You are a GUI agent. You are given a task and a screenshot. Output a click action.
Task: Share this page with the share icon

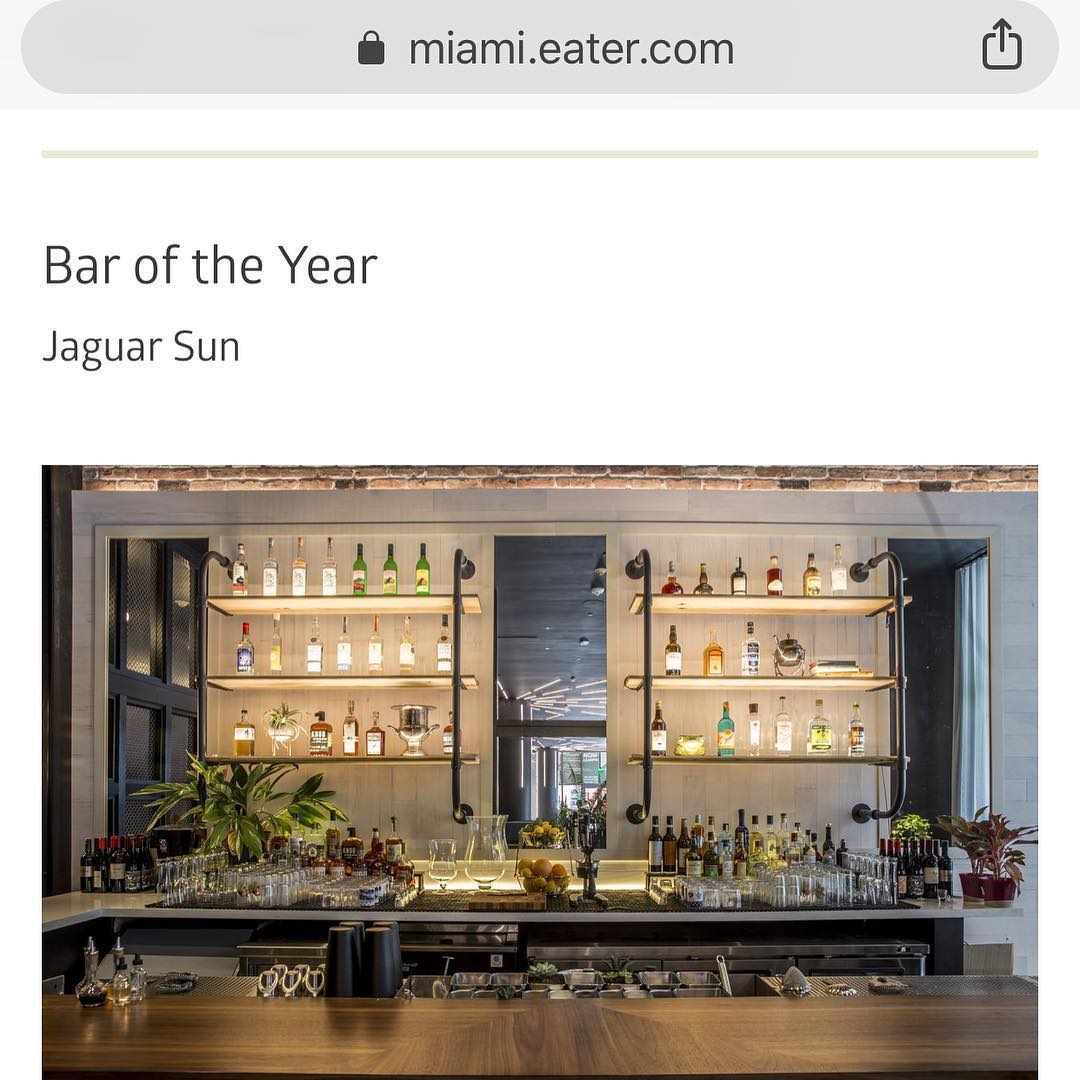pos(1001,47)
